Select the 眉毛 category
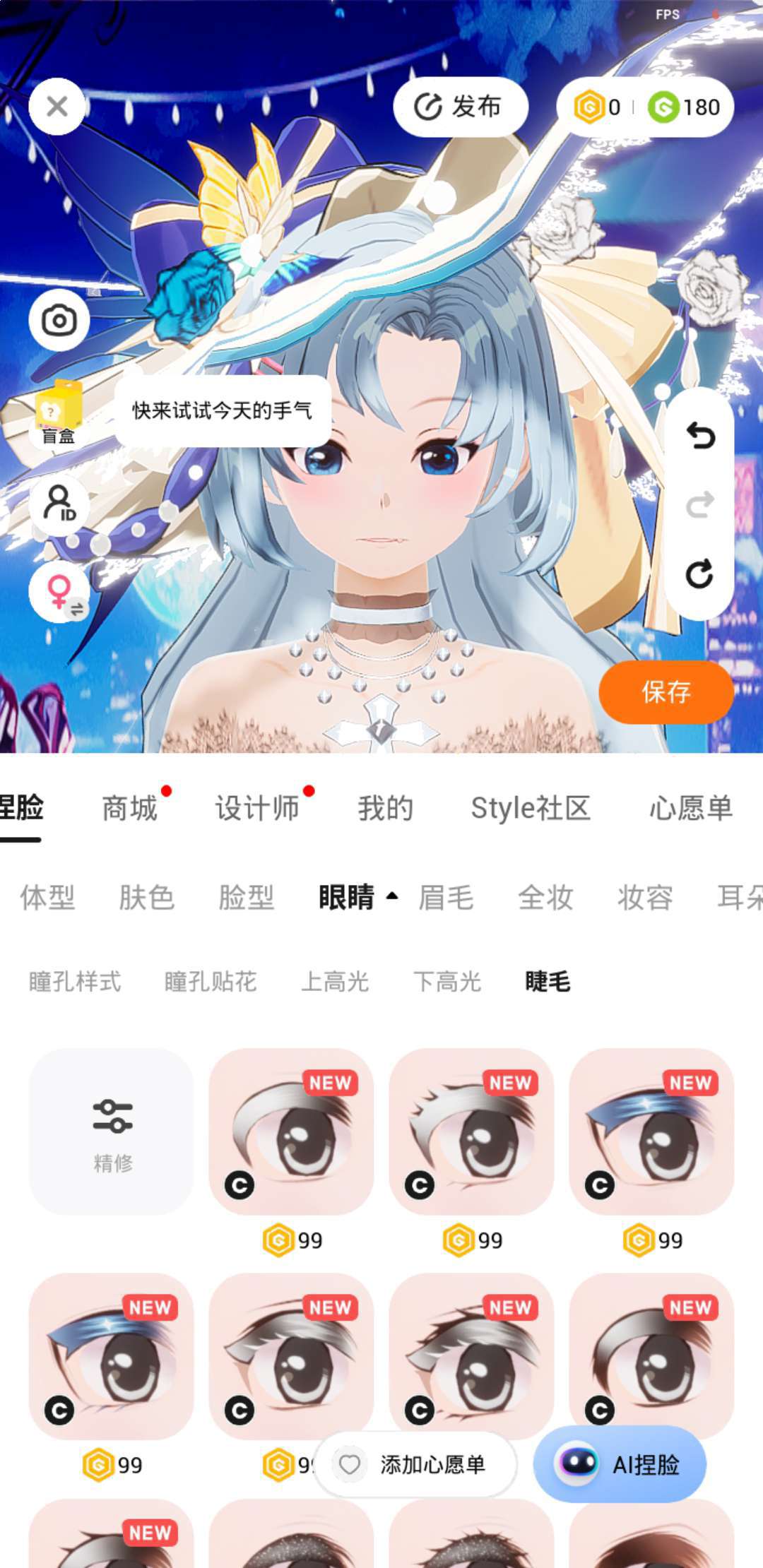 point(446,898)
